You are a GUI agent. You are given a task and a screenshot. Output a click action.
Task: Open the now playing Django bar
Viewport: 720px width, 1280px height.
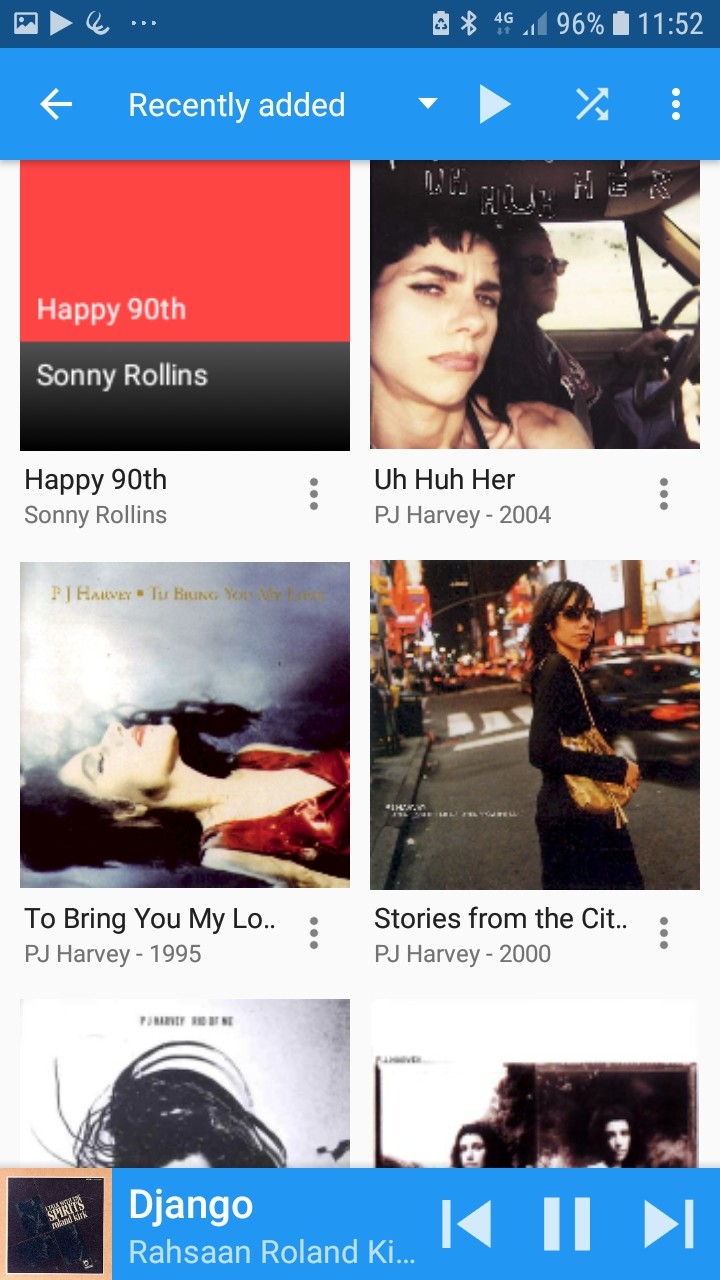[270, 1226]
